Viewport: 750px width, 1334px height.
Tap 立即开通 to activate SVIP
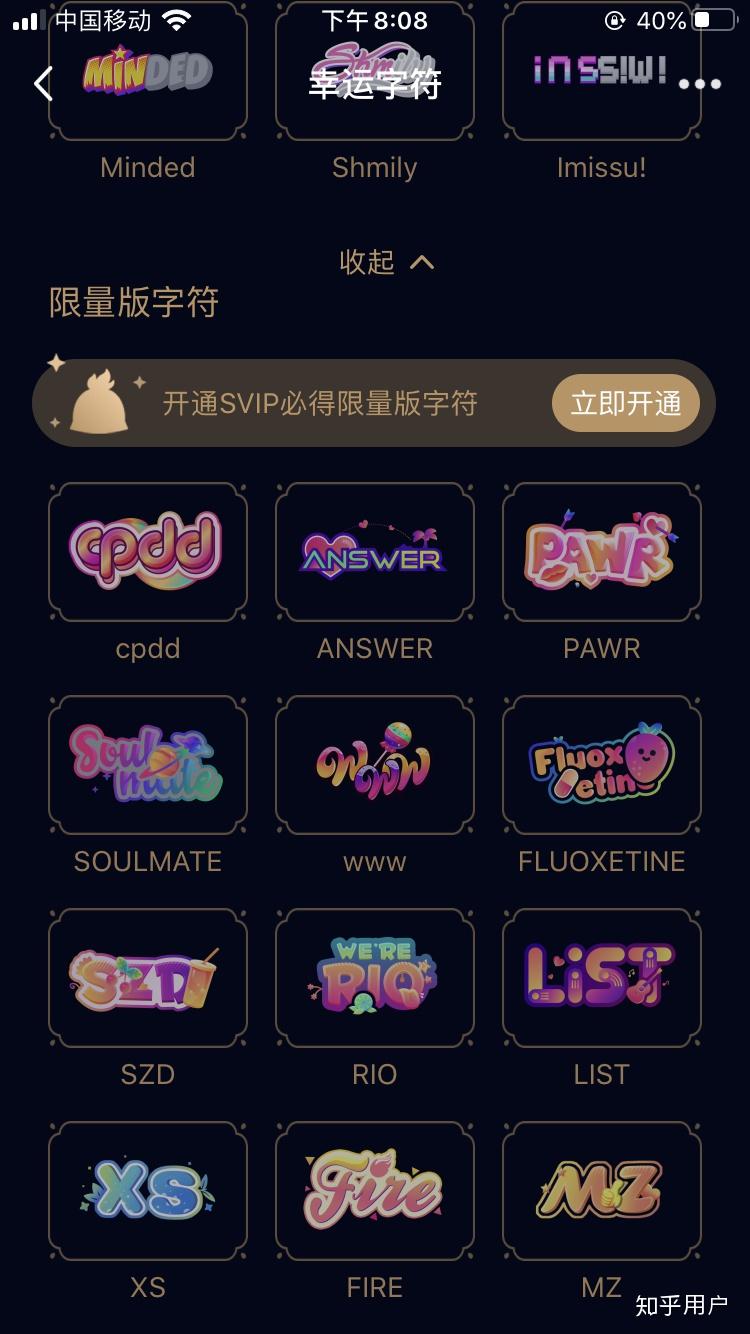pos(625,404)
